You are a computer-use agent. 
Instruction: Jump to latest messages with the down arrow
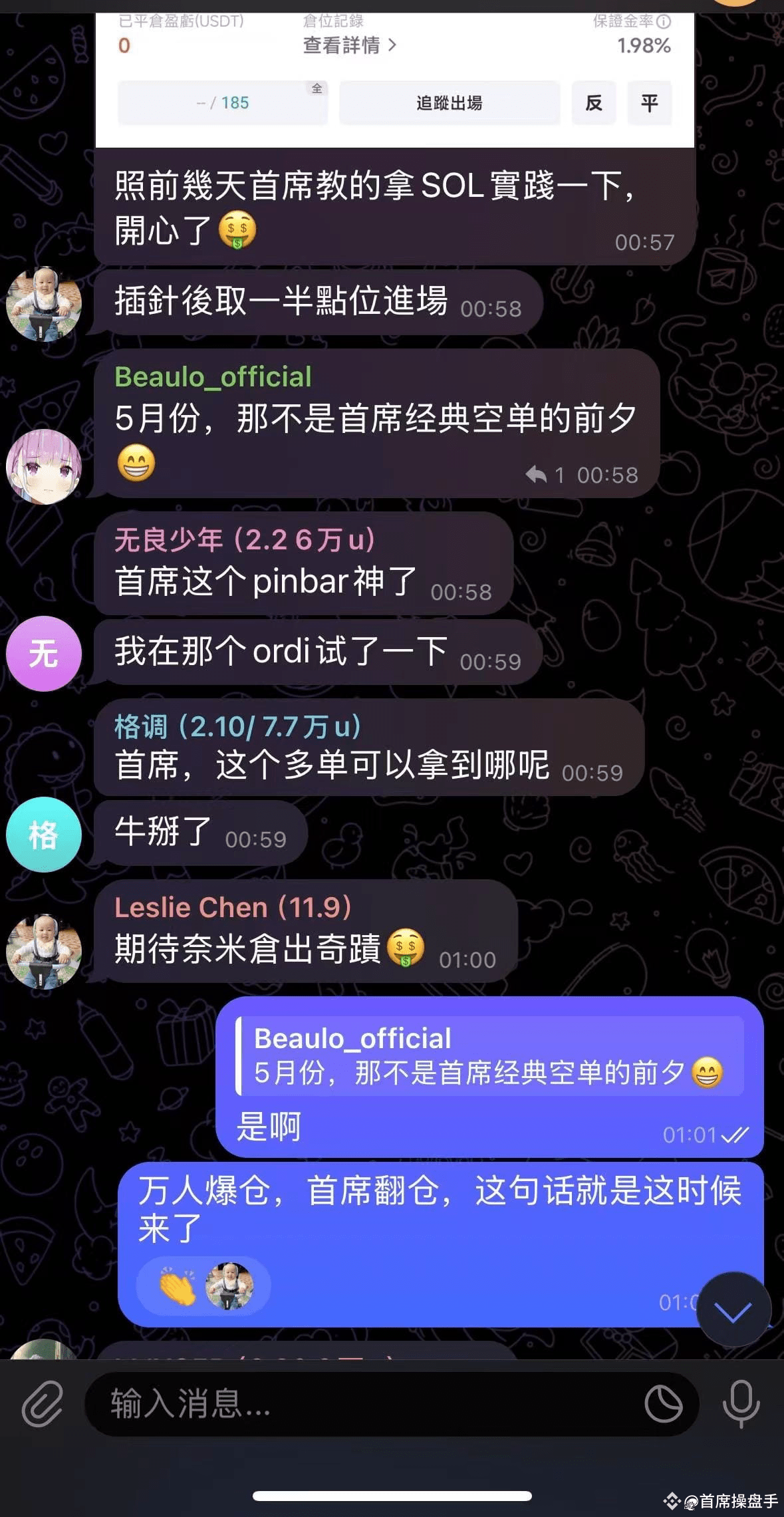click(x=732, y=1311)
